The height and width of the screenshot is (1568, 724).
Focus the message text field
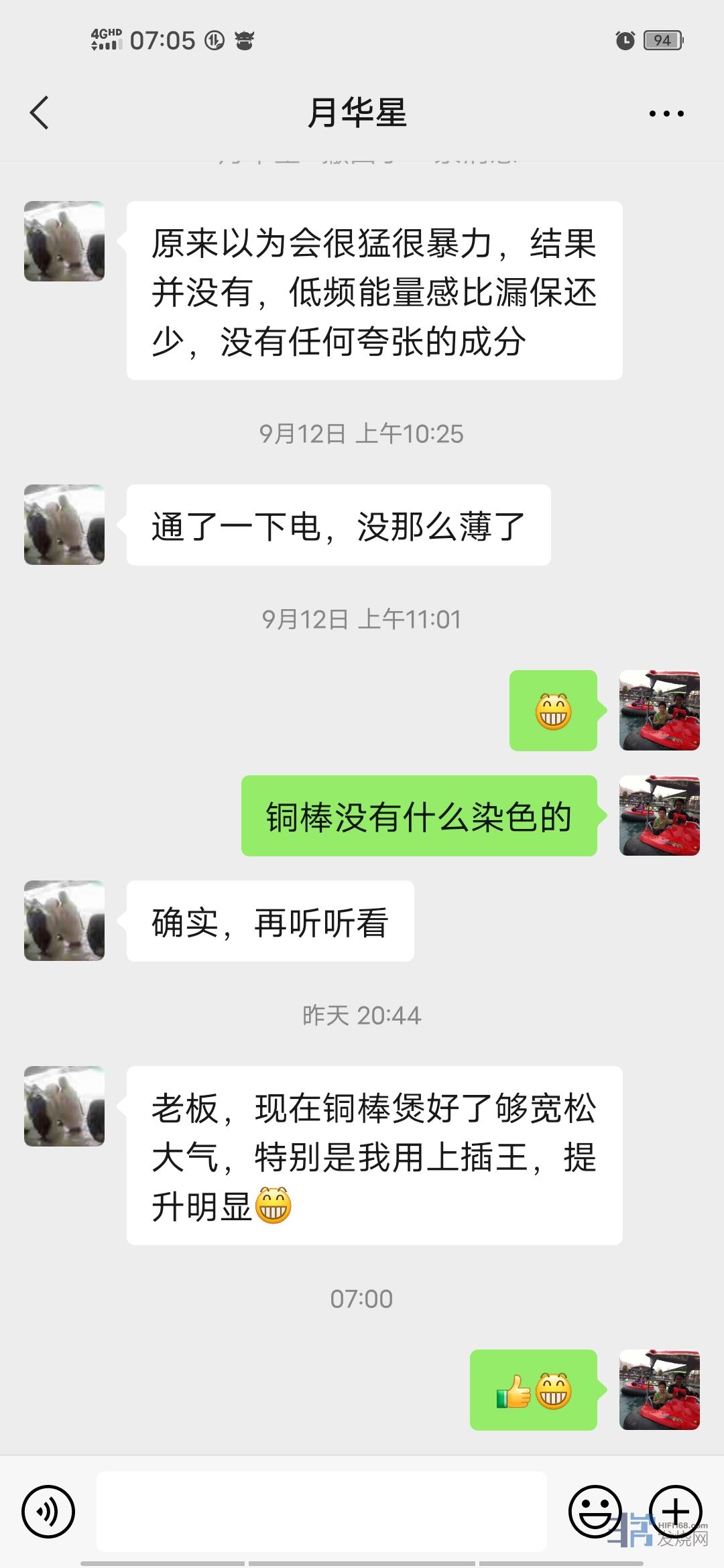(322, 1511)
